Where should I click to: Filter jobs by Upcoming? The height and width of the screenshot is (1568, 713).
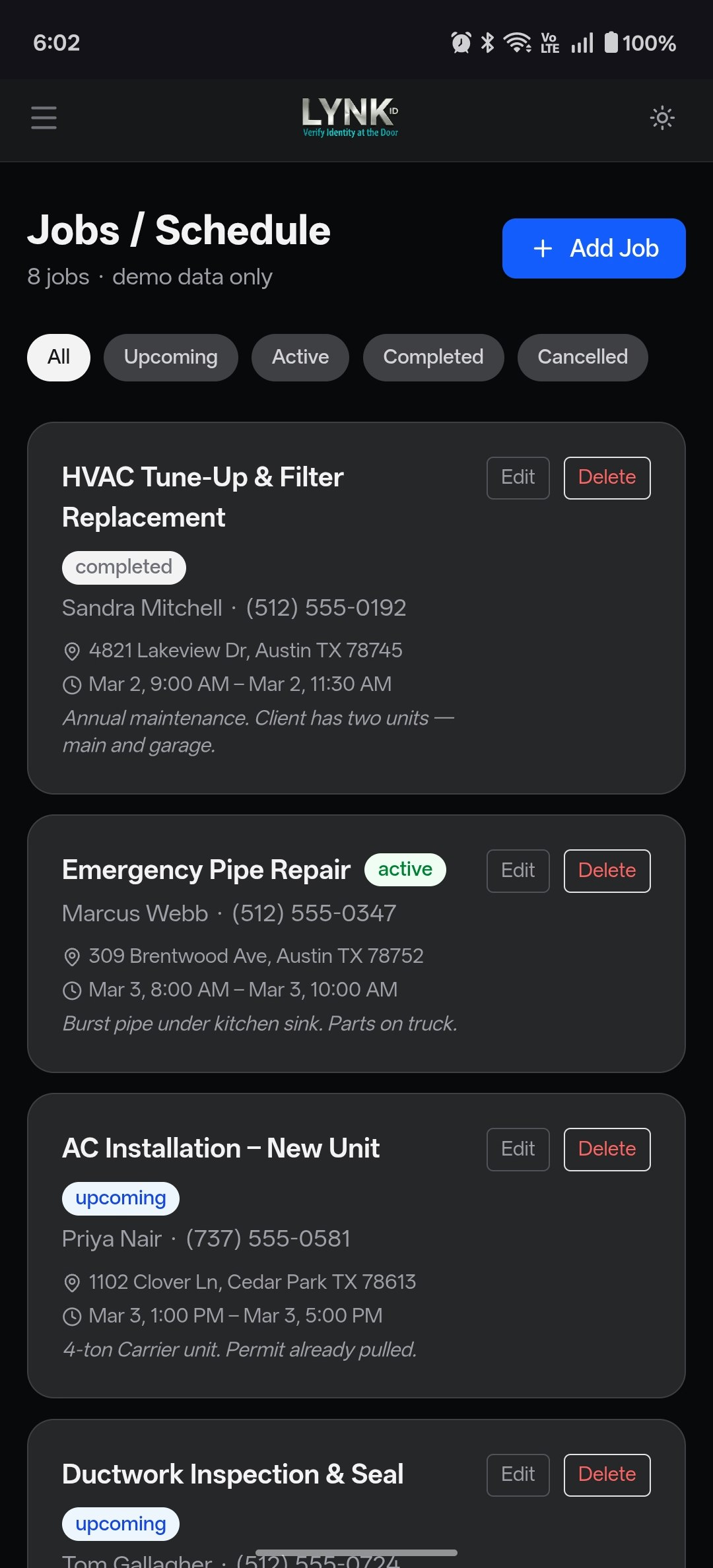click(x=170, y=357)
